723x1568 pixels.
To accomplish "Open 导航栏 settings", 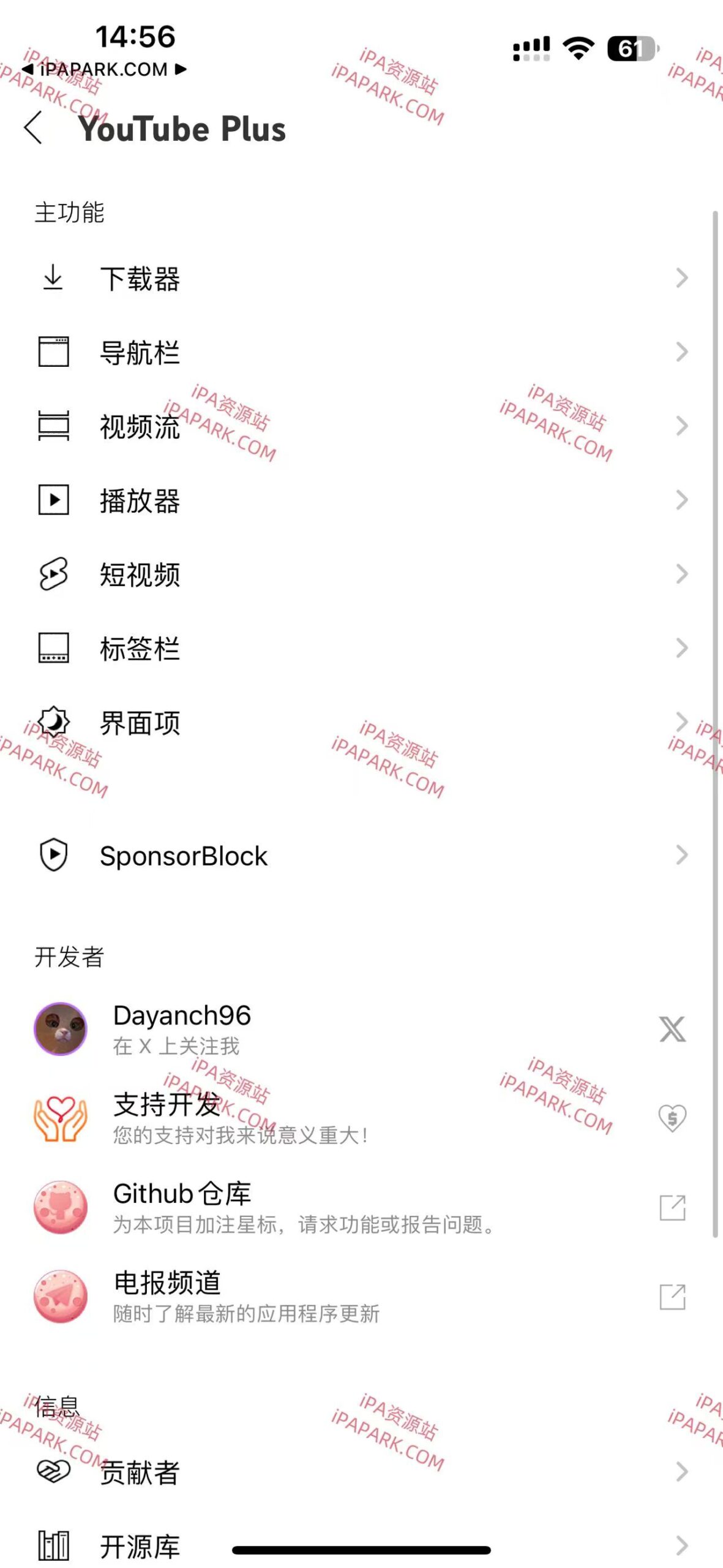I will click(361, 352).
